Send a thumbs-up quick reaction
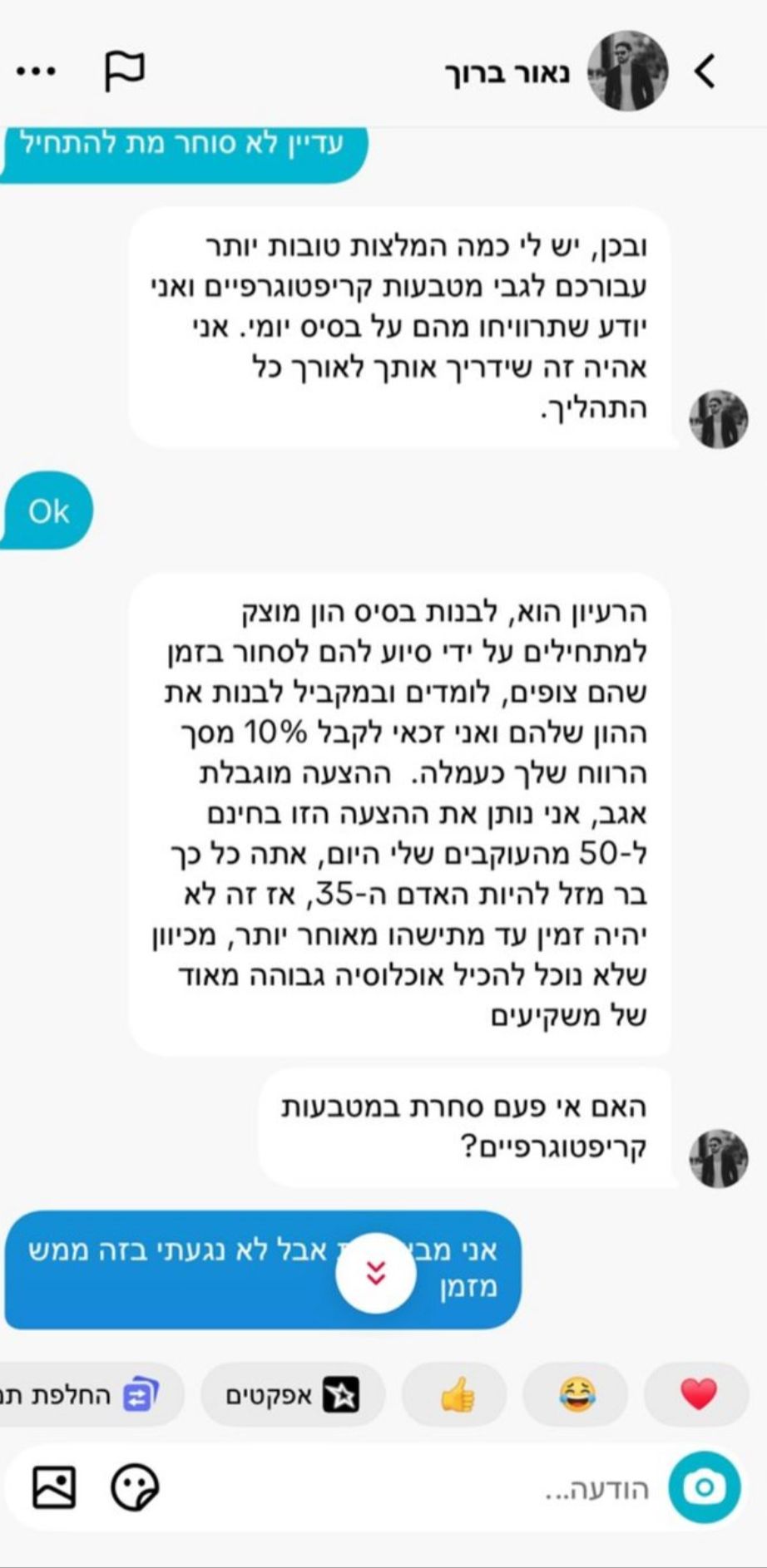This screenshot has width=767, height=1568. (x=457, y=1394)
